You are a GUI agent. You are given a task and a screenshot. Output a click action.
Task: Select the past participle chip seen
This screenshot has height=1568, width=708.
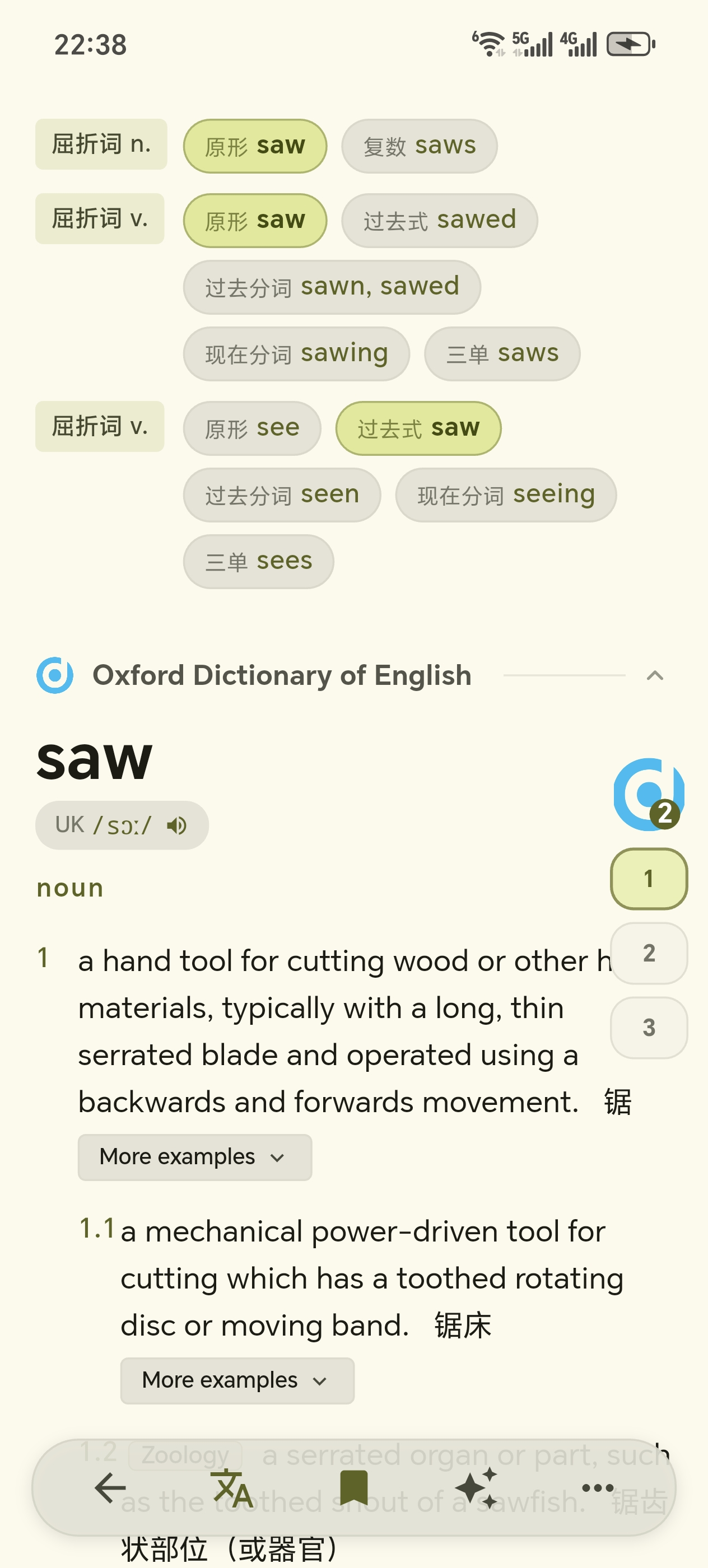click(x=282, y=495)
